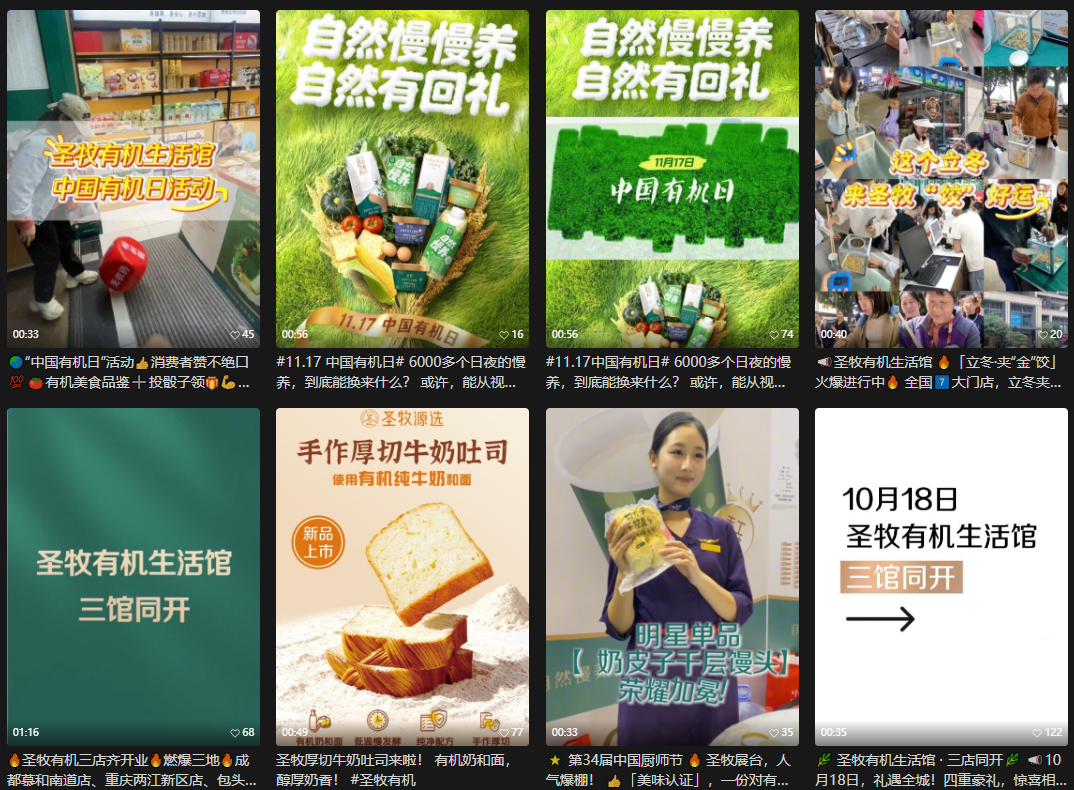The height and width of the screenshot is (790, 1074).
Task: Open the 奶皮子千层馒头 video
Action: click(x=672, y=576)
